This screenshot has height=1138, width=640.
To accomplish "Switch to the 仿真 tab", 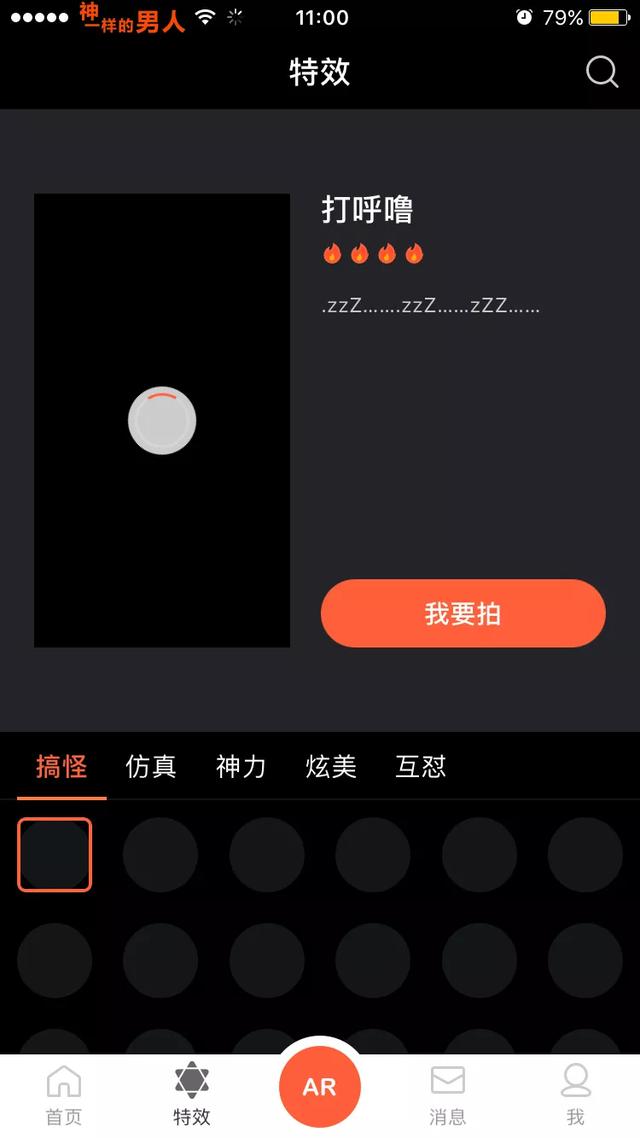I will tap(151, 767).
